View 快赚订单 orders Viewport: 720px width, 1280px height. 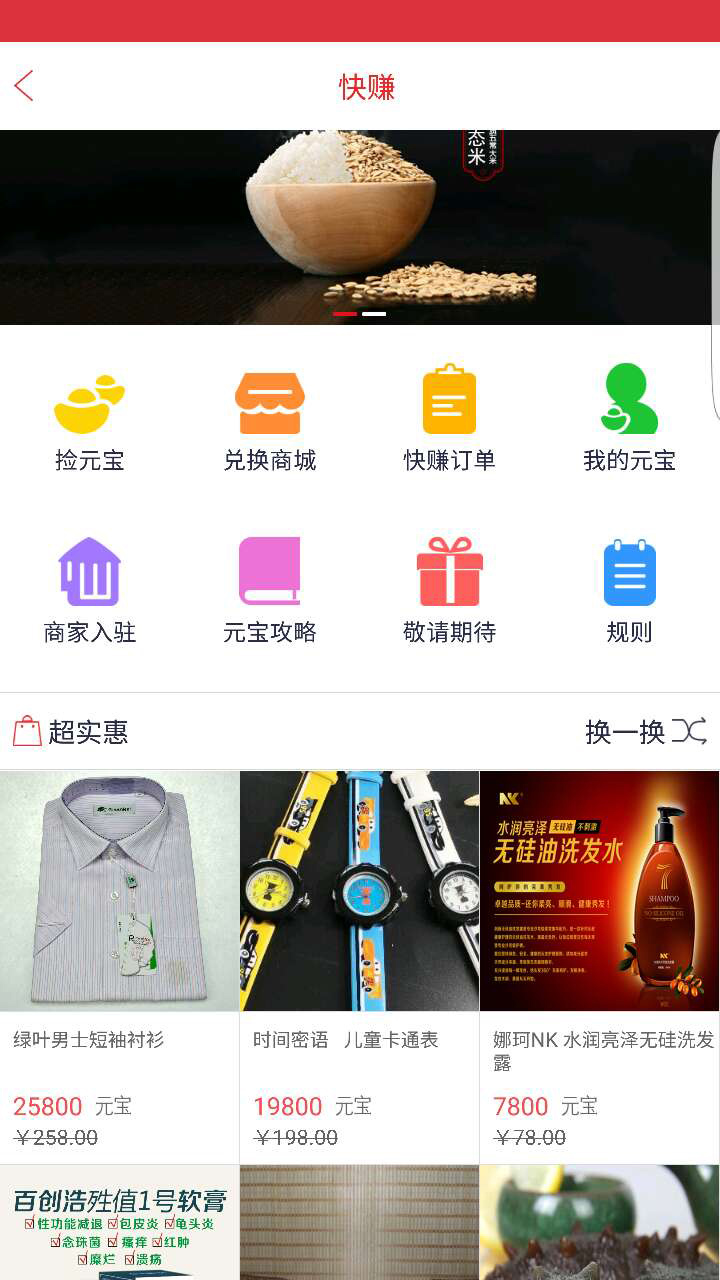[450, 422]
